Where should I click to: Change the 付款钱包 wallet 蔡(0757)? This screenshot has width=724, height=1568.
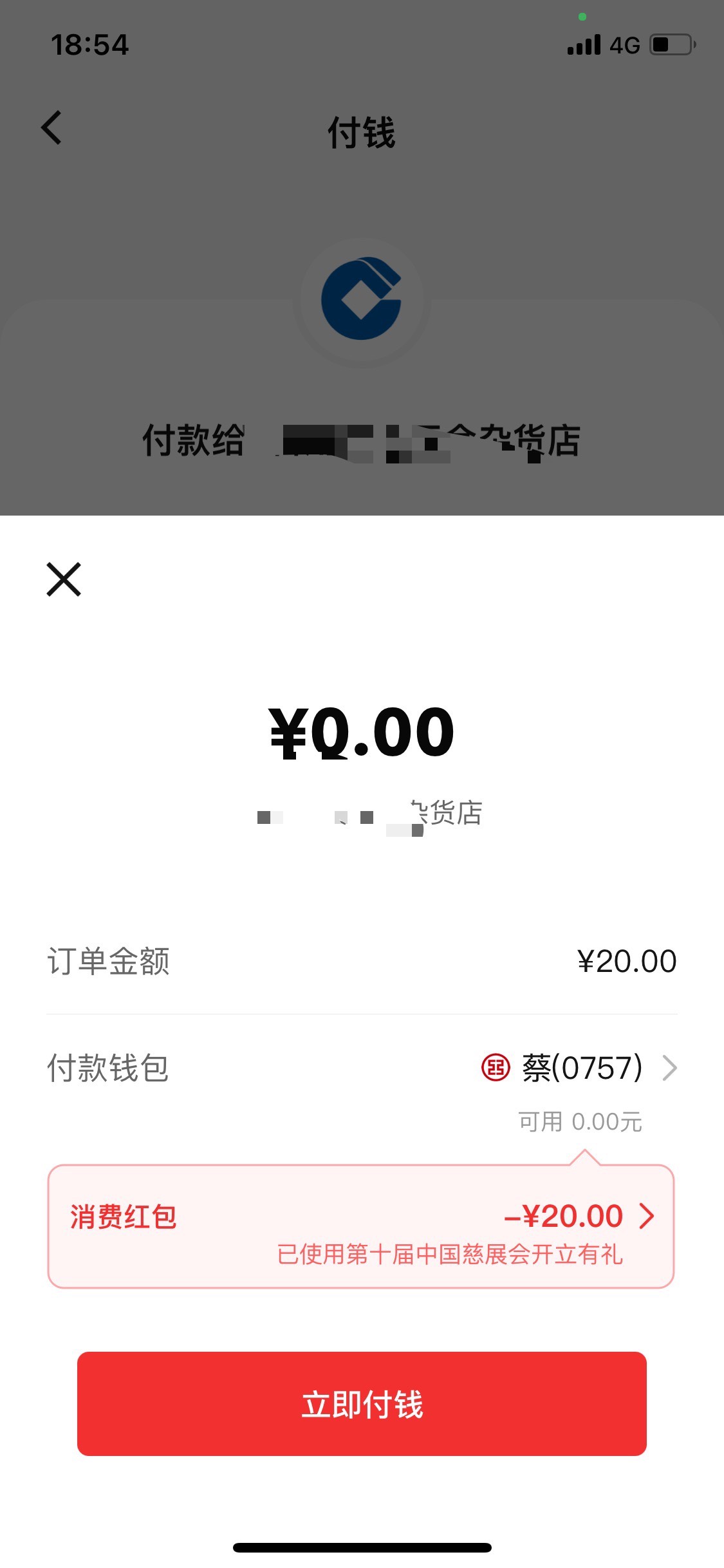(x=579, y=1068)
